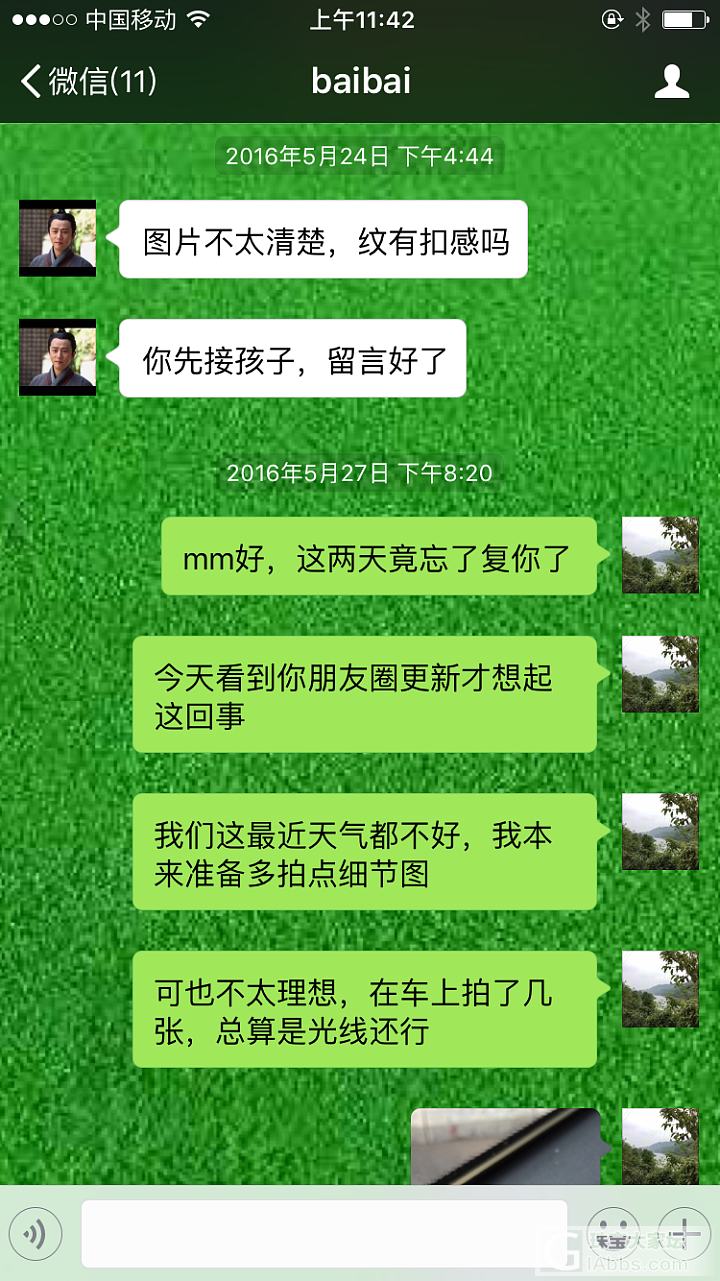Open the emoji sticker panel
This screenshot has height=1281, width=720.
pyautogui.click(x=612, y=1234)
